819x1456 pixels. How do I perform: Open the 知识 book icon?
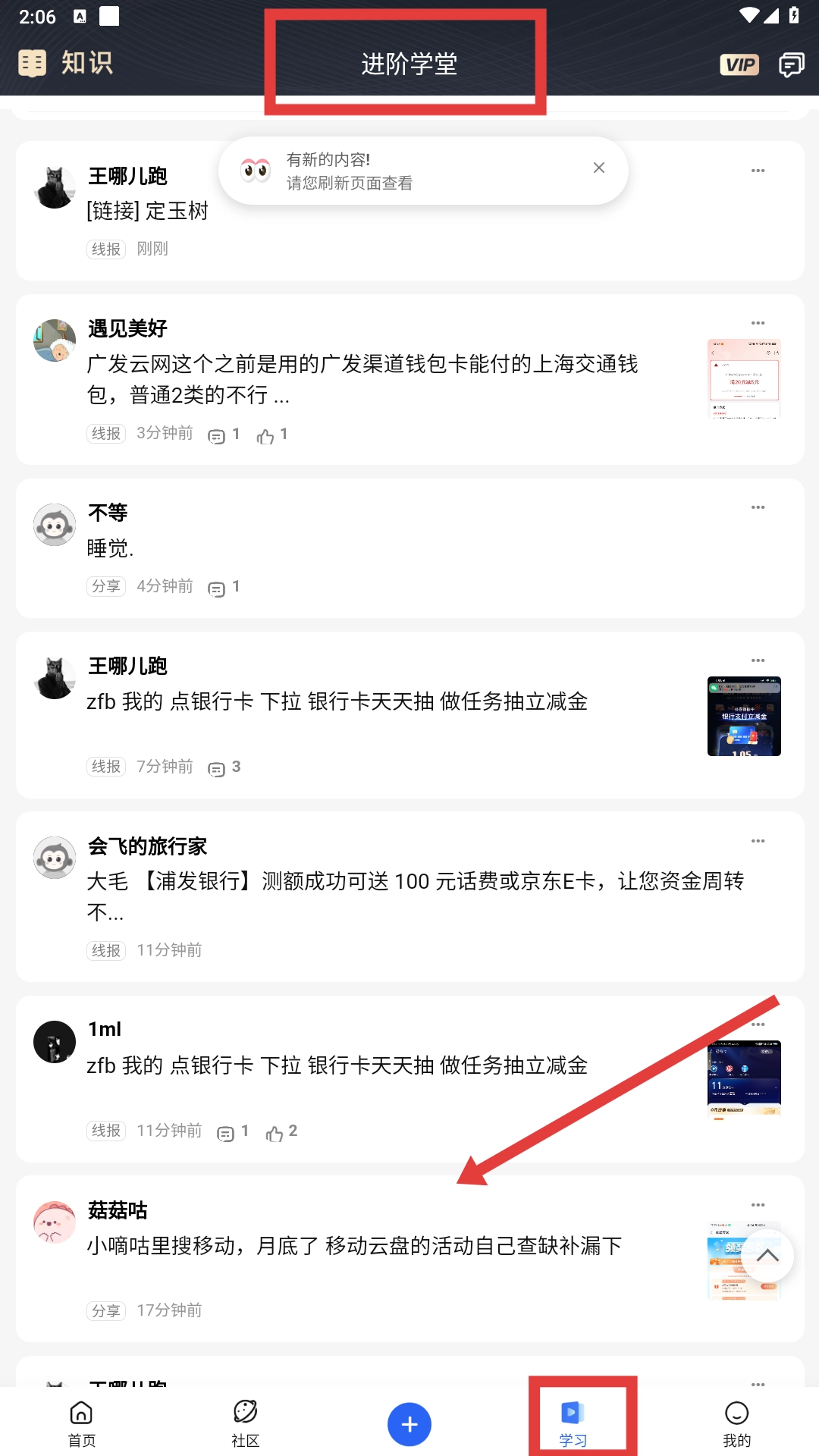32,63
